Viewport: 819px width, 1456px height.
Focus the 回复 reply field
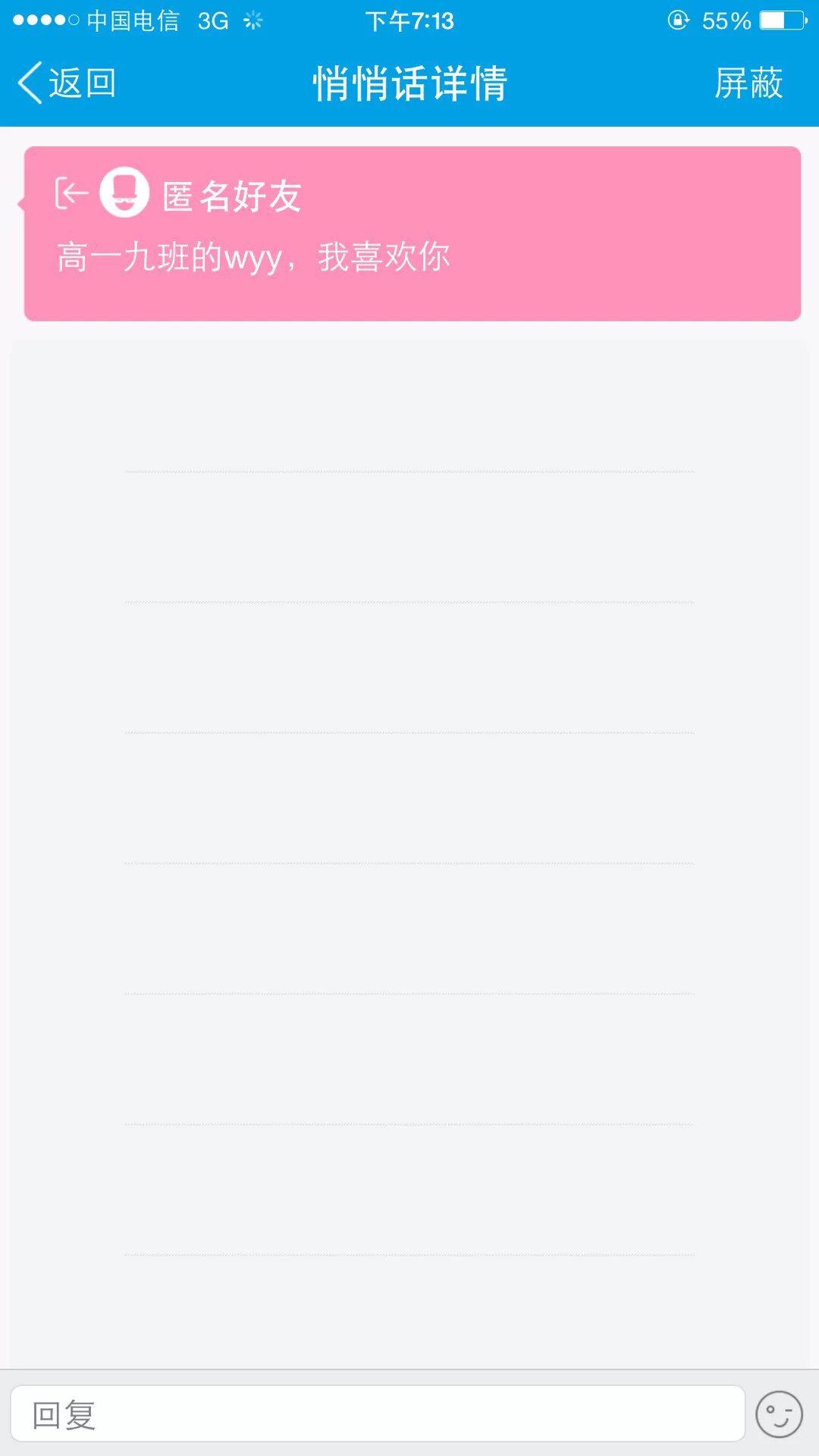coord(378,1414)
